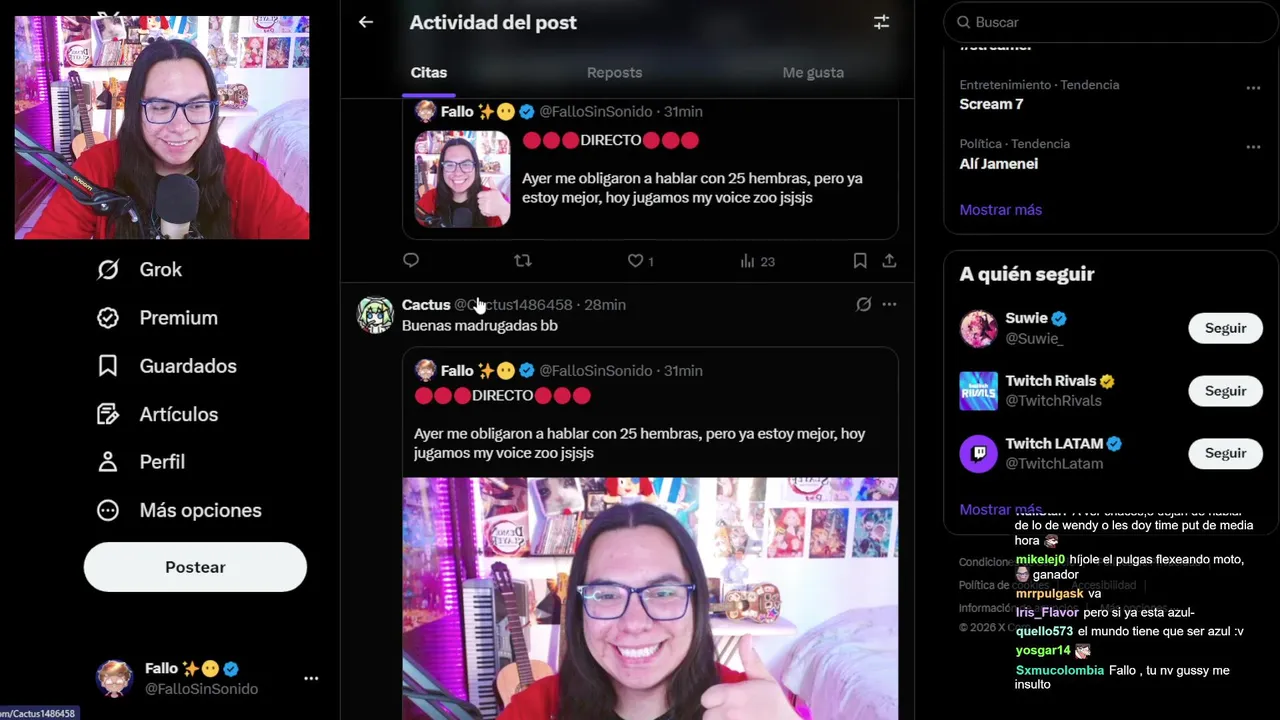Image resolution: width=1280 pixels, height=720 pixels.
Task: Open the Premium section
Action: pyautogui.click(x=178, y=318)
